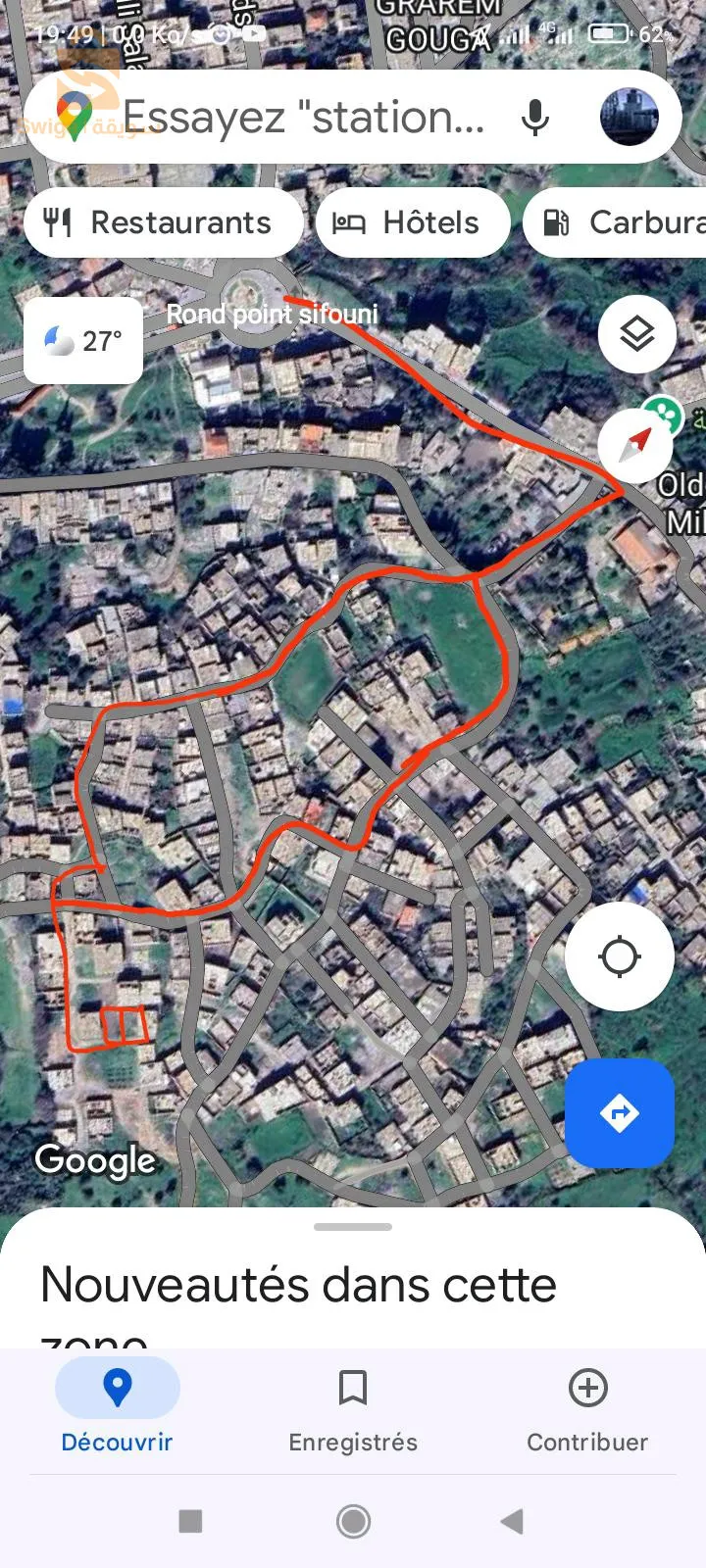Go back with the system back button
The image size is (706, 1568).
tap(512, 1521)
